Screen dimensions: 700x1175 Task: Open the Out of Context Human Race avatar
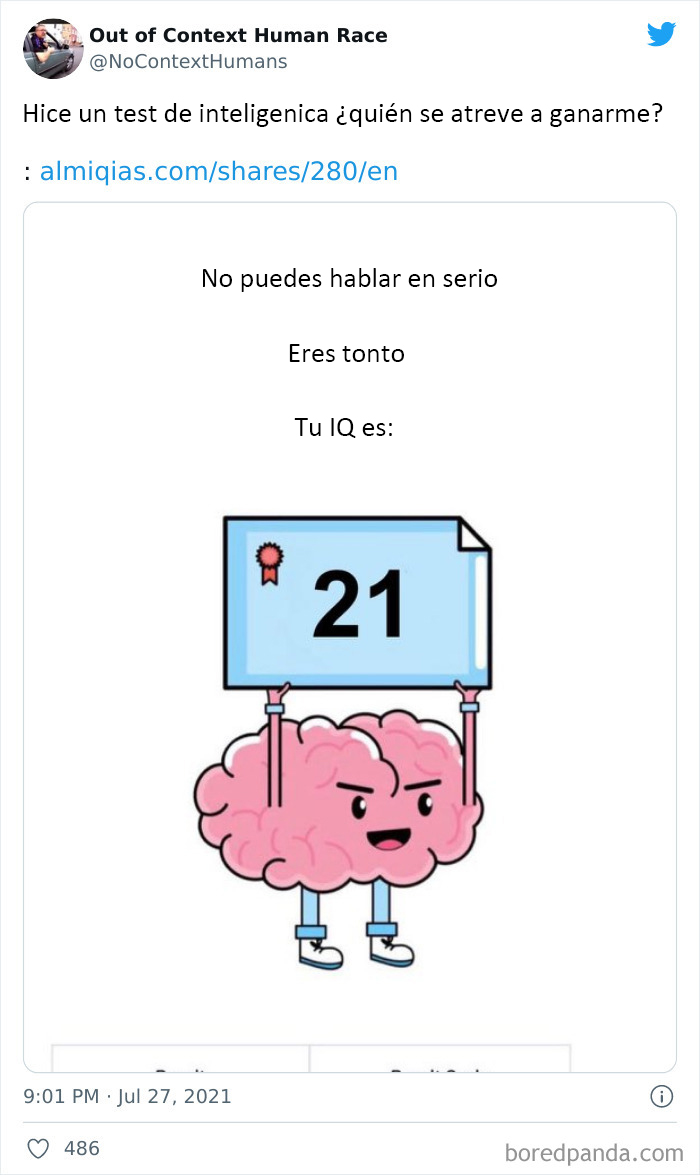click(x=53, y=49)
